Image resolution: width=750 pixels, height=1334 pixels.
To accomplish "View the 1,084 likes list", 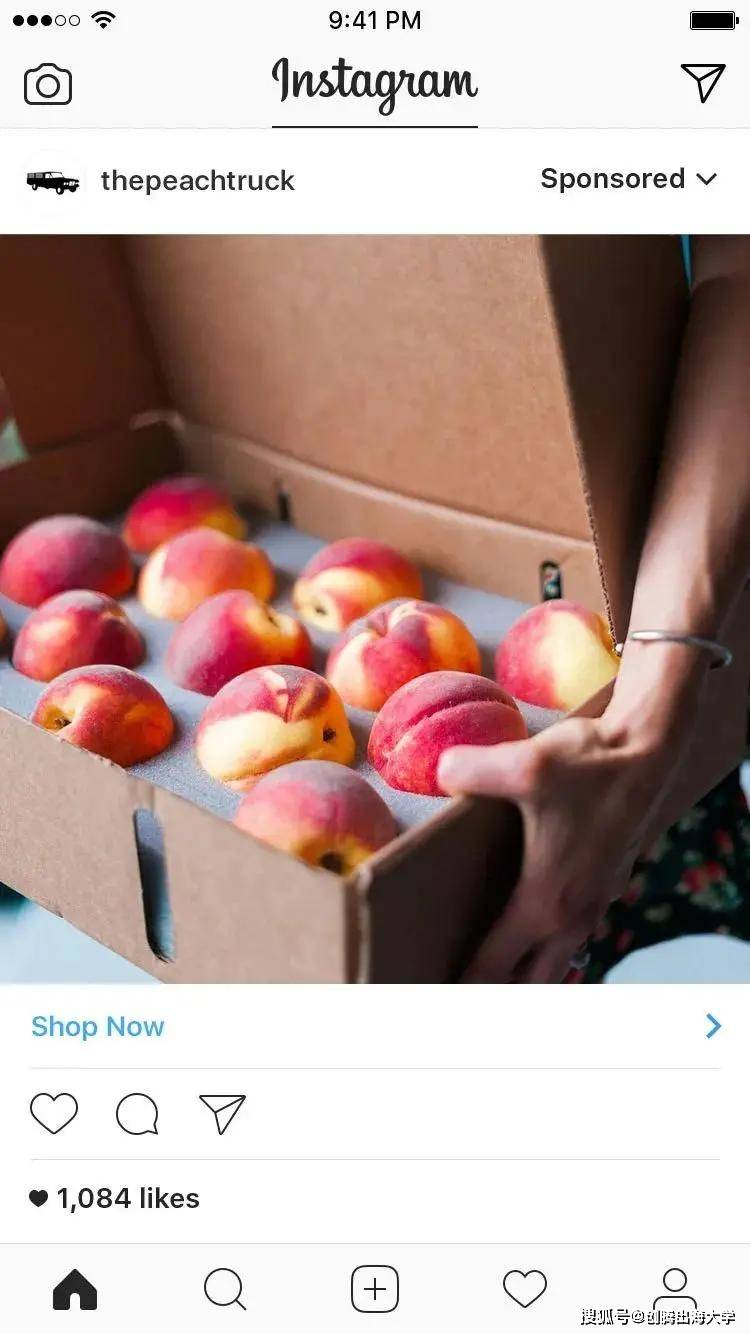I will pyautogui.click(x=127, y=1198).
